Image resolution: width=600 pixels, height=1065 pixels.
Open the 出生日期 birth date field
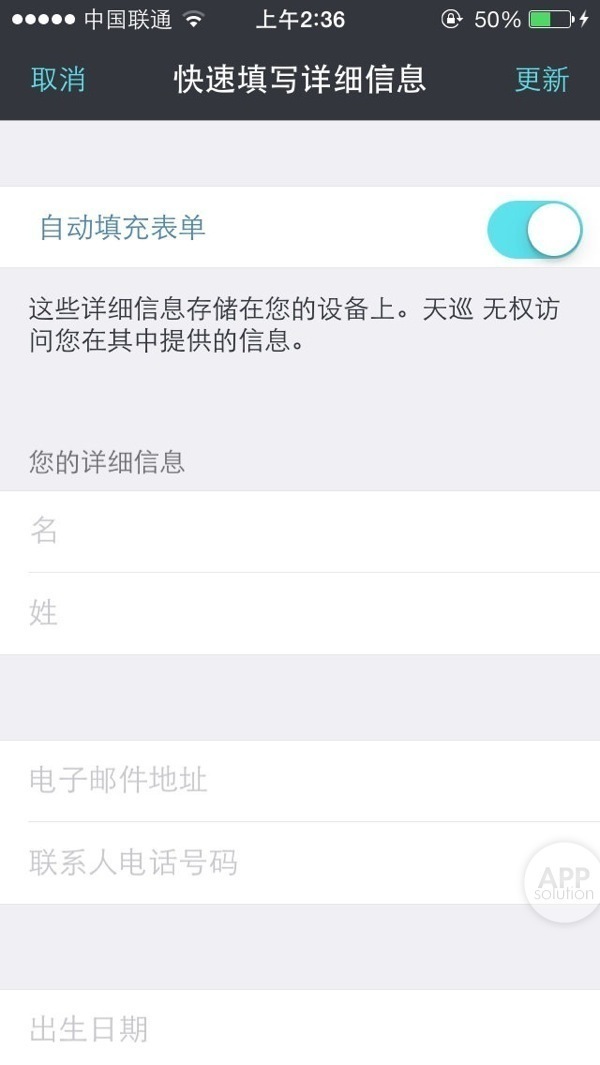click(x=300, y=1028)
